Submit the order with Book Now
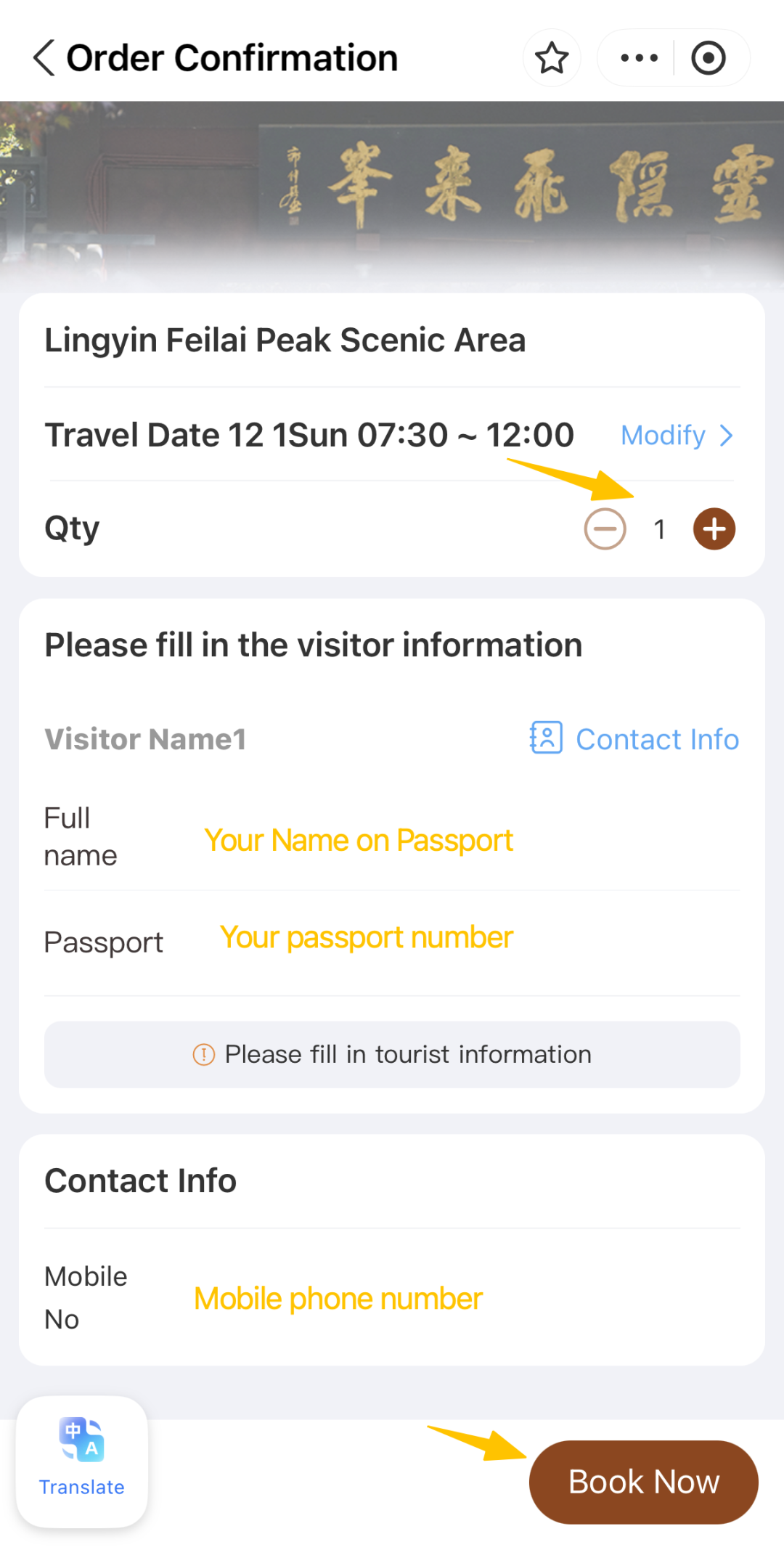The height and width of the screenshot is (1550, 784). (643, 1482)
